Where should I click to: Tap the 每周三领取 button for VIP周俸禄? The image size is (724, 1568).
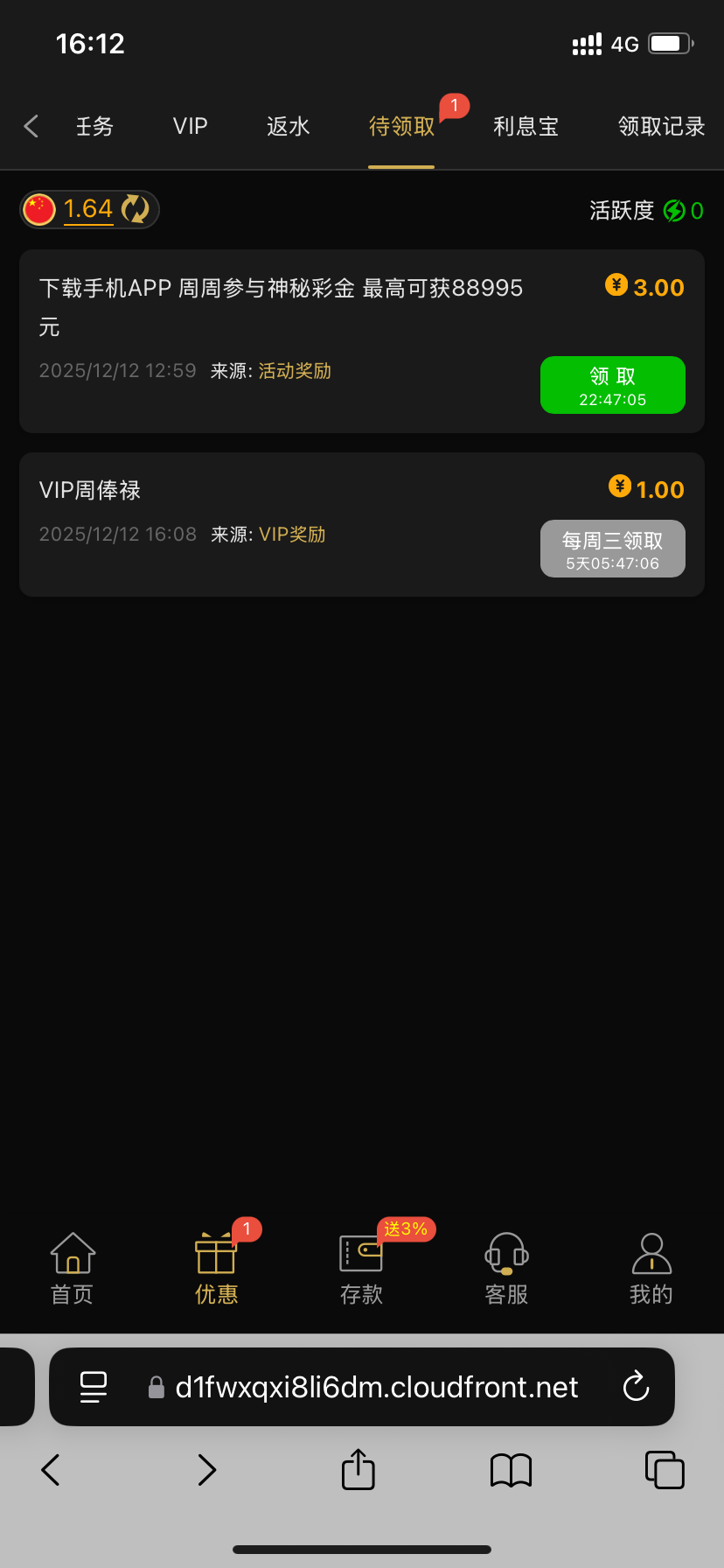(612, 549)
